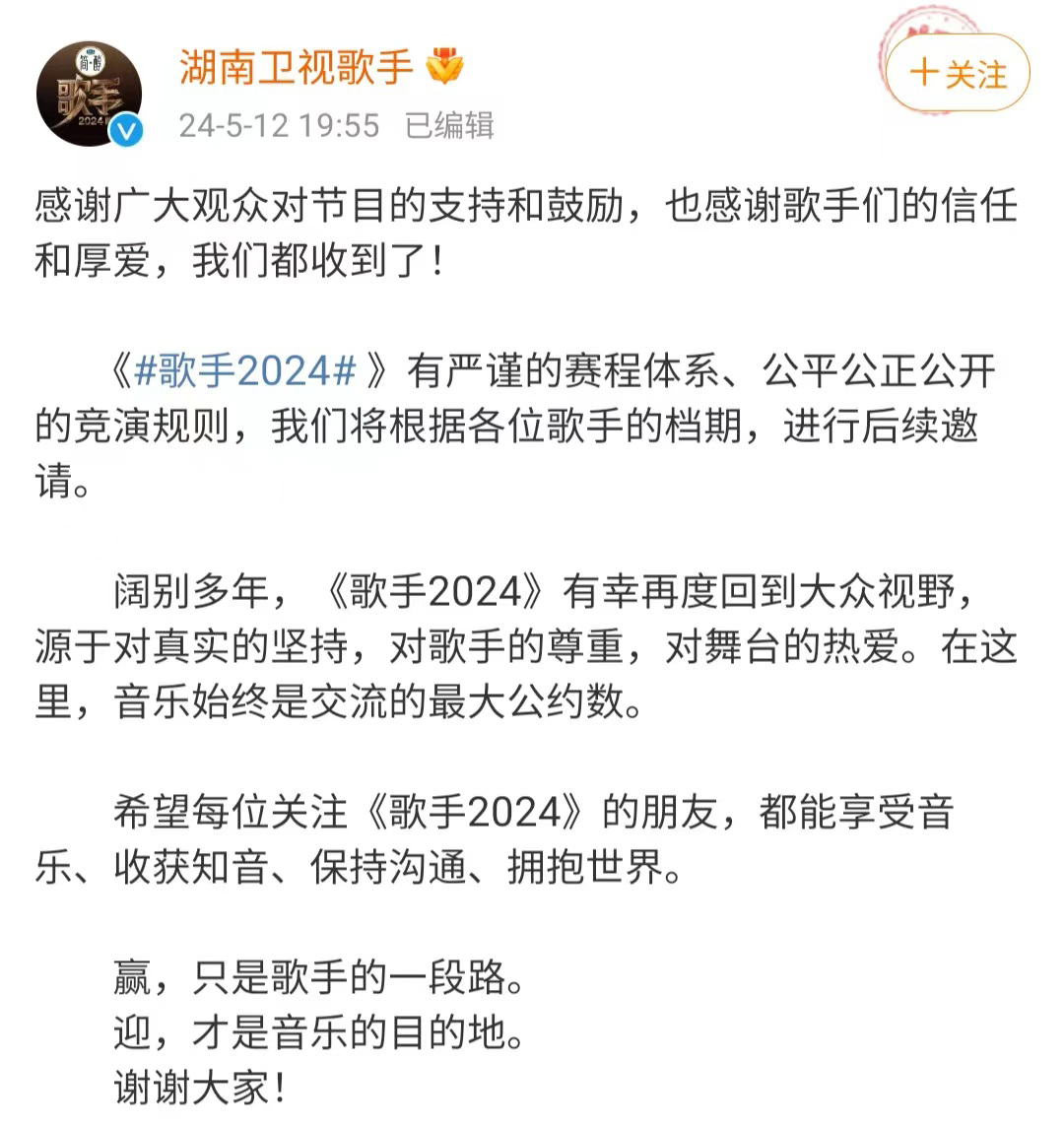This screenshot has height=1127, width=1064.
Task: Click the line 赢，只是歌手的一段路
Action: tap(320, 978)
